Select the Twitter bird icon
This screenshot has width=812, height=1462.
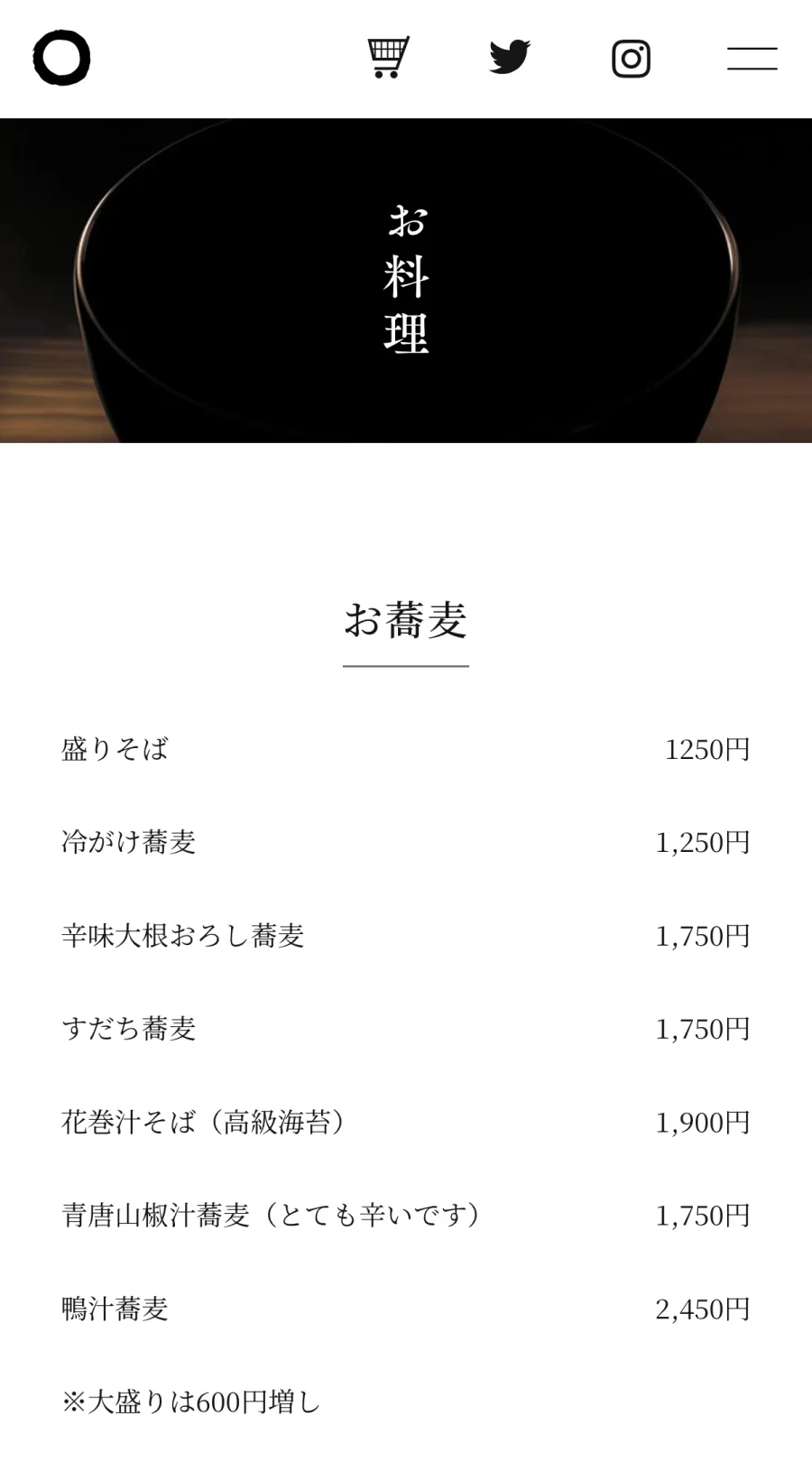(x=511, y=58)
